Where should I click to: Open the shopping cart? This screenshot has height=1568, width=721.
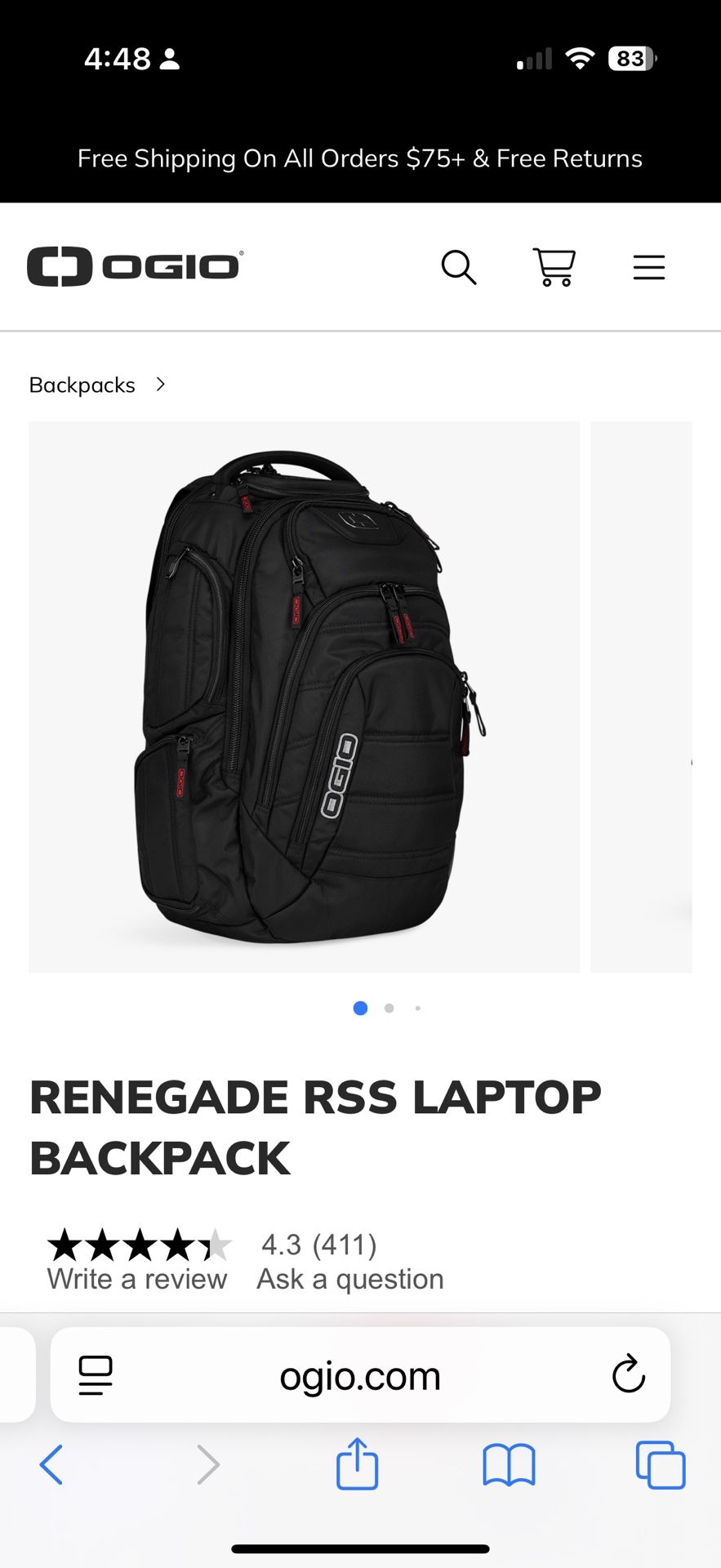pos(554,267)
